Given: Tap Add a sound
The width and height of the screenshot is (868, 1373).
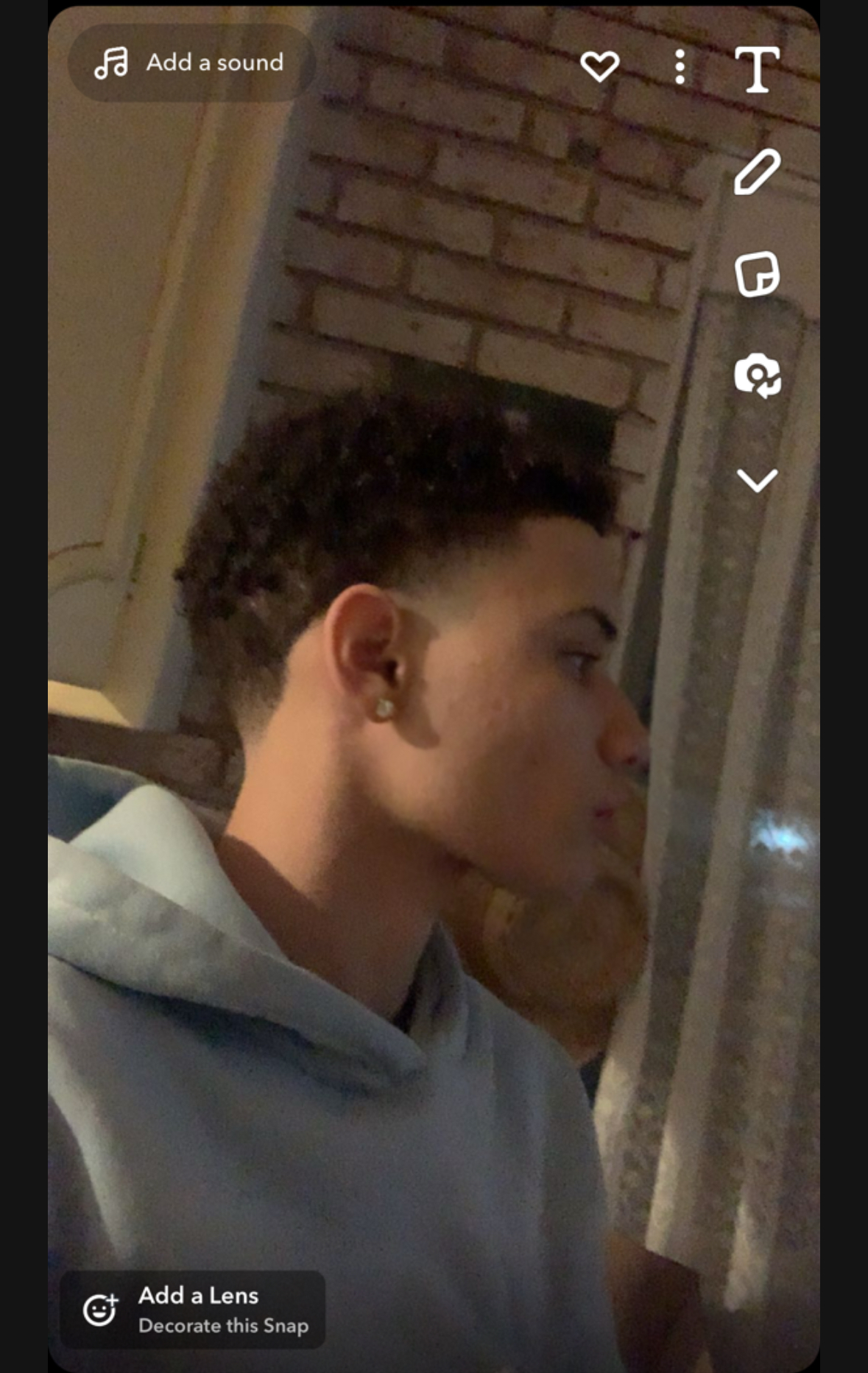Looking at the screenshot, I should (191, 63).
